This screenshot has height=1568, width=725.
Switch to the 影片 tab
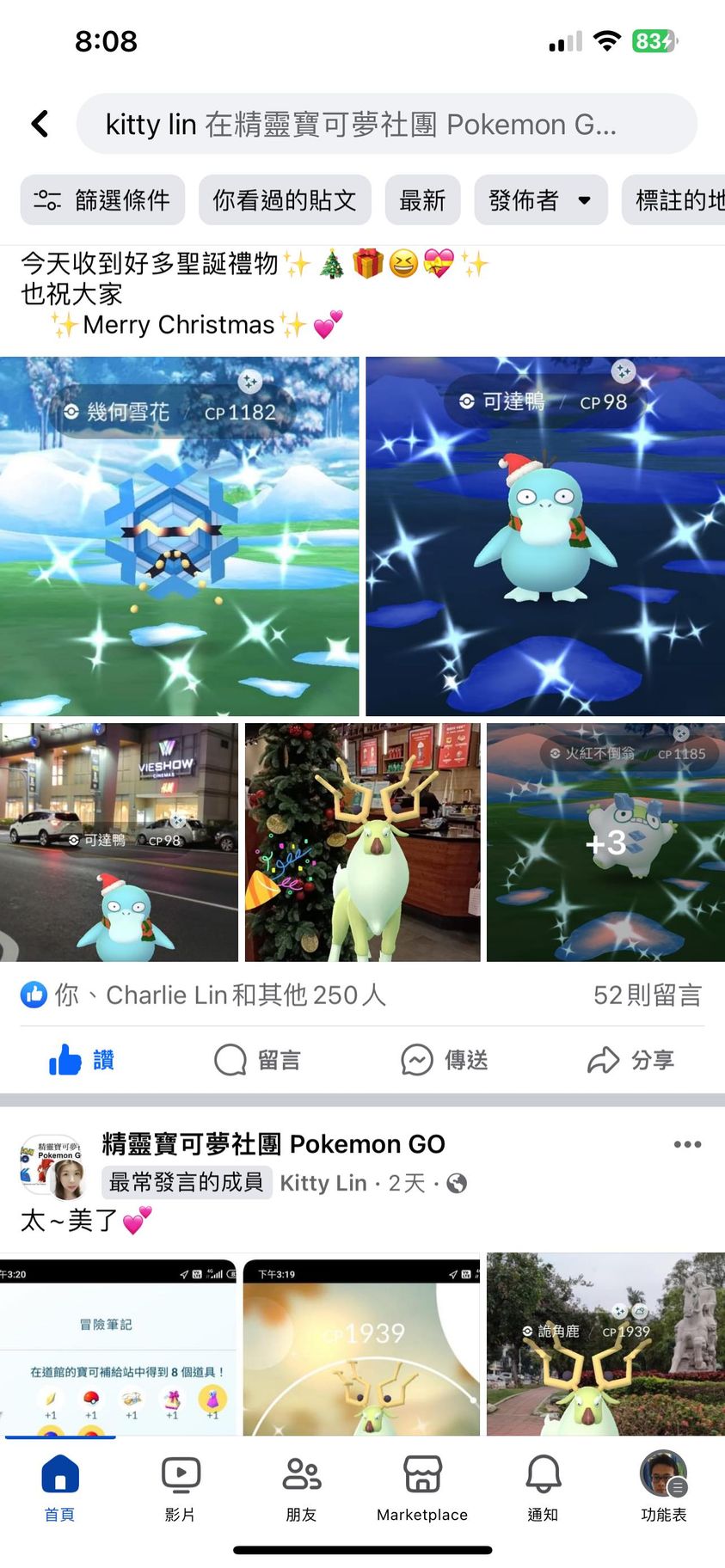click(x=181, y=1488)
